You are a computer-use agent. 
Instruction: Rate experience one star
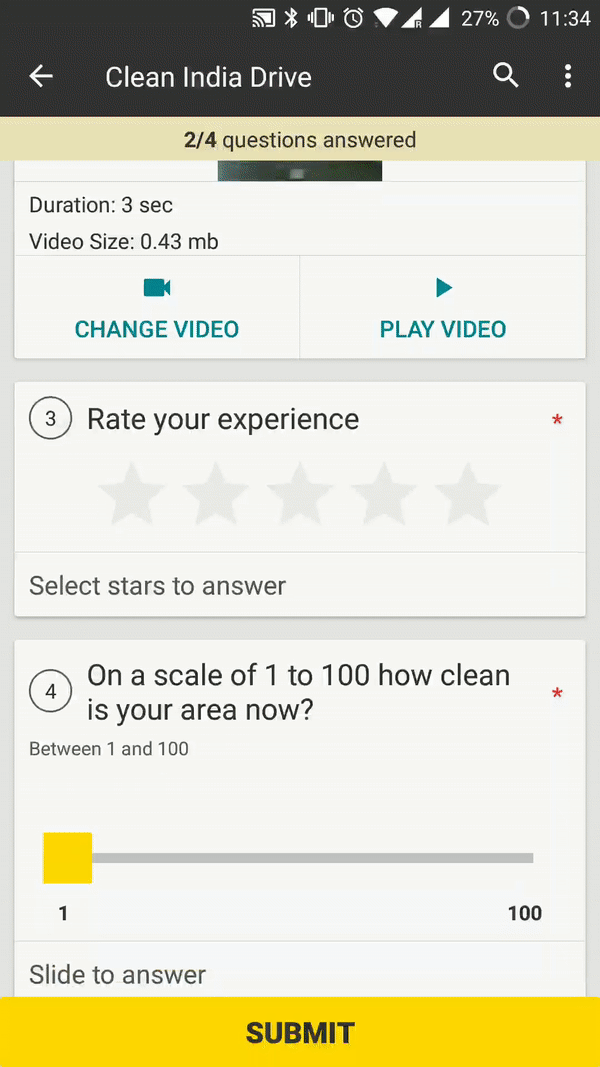click(x=132, y=494)
